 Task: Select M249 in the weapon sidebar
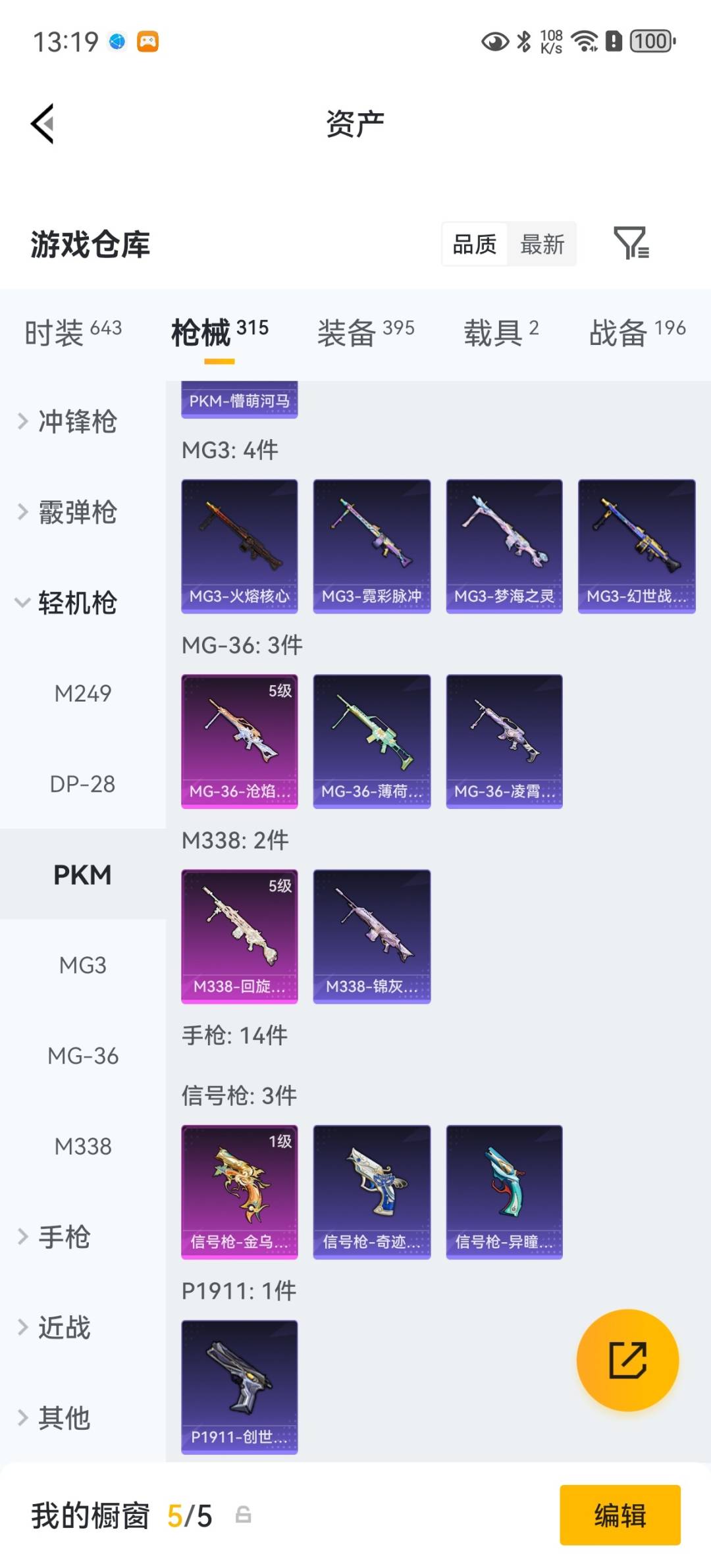pos(83,693)
